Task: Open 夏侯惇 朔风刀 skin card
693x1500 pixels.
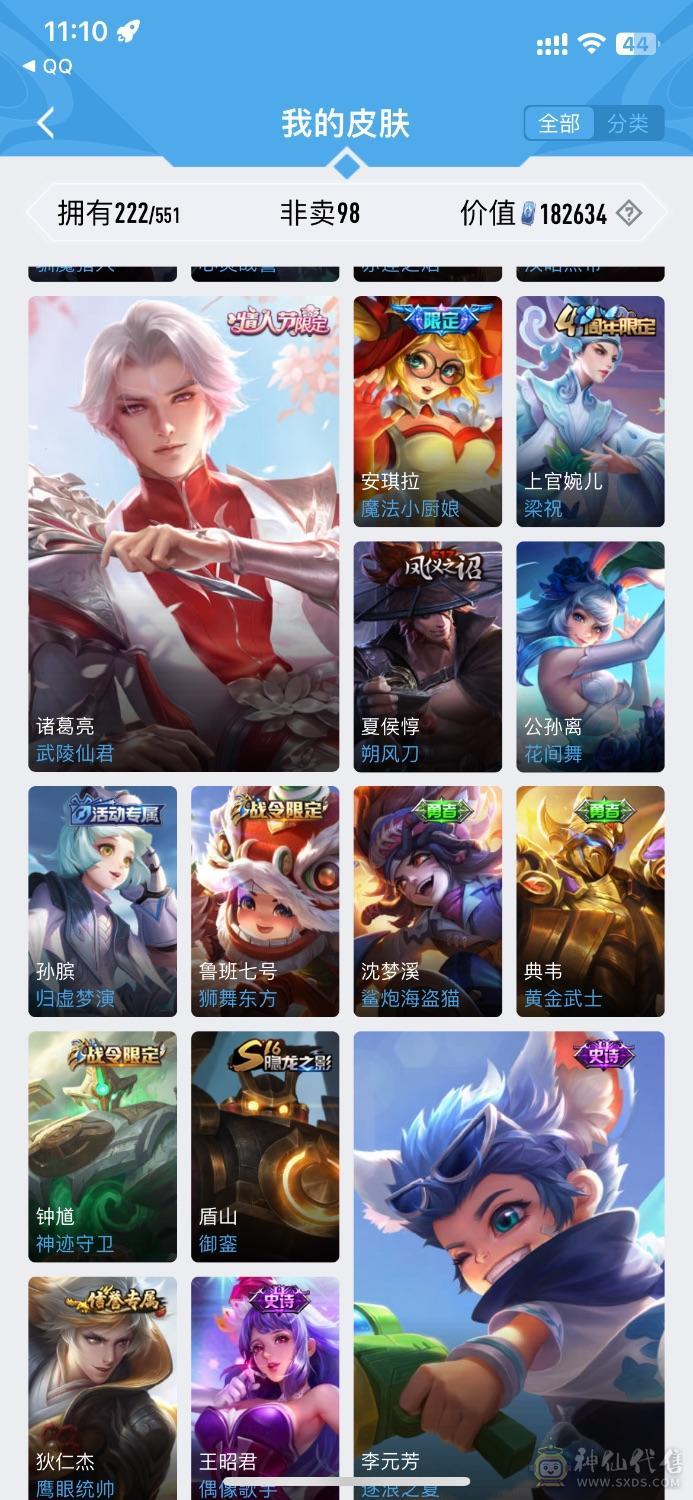Action: point(427,656)
